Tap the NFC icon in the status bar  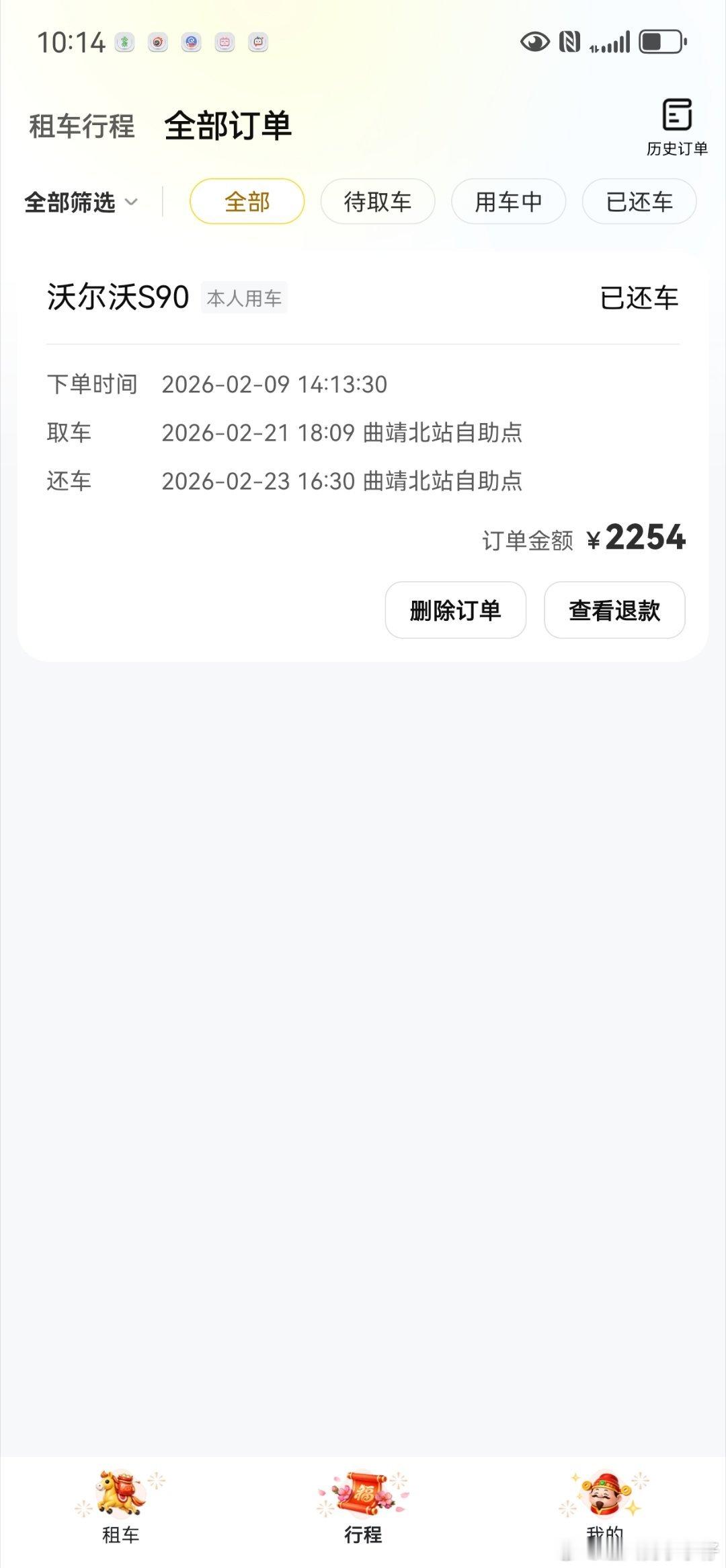(569, 42)
